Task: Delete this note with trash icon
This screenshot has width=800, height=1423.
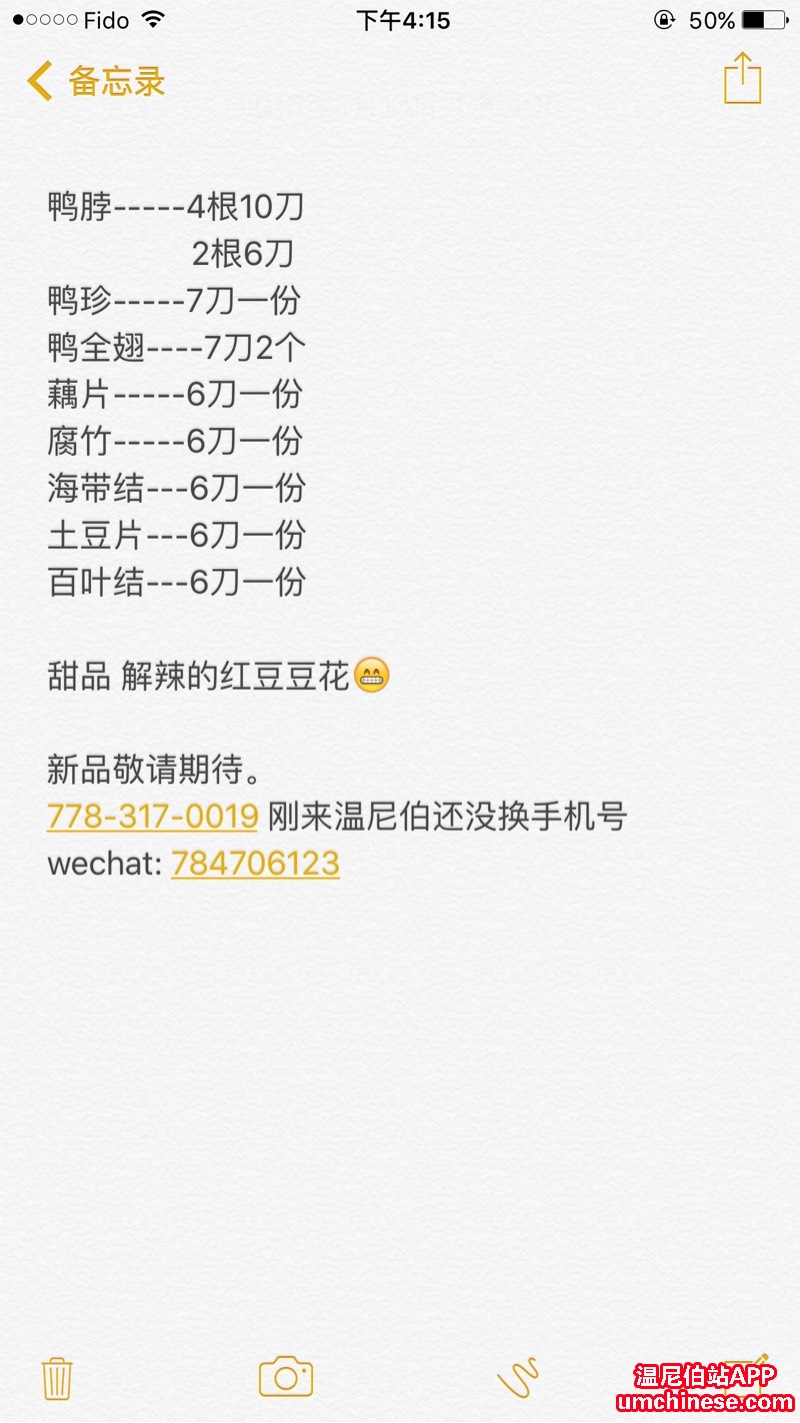Action: pos(55,1378)
